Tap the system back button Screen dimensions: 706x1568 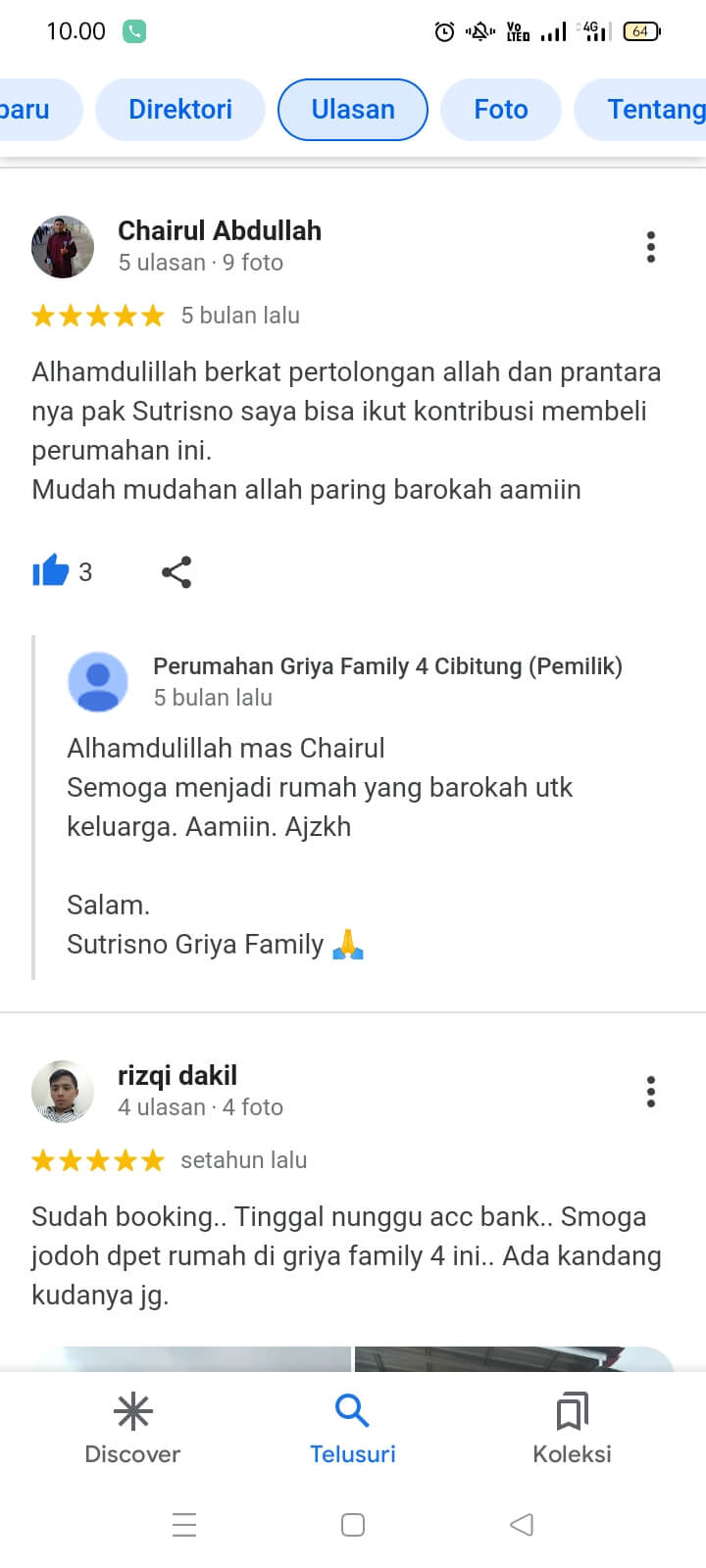coord(522,1524)
